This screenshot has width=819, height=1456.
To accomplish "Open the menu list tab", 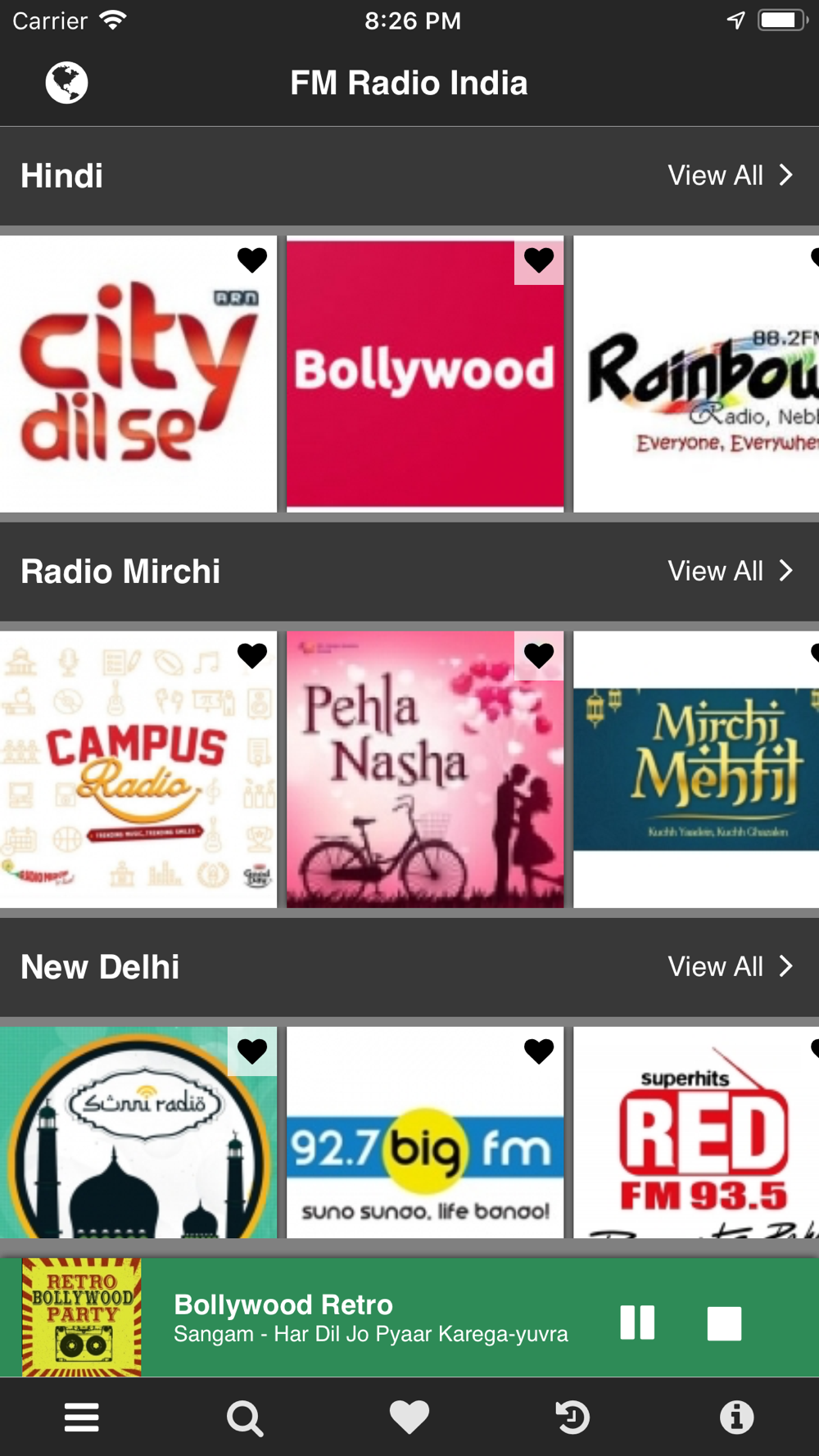I will click(82, 1418).
